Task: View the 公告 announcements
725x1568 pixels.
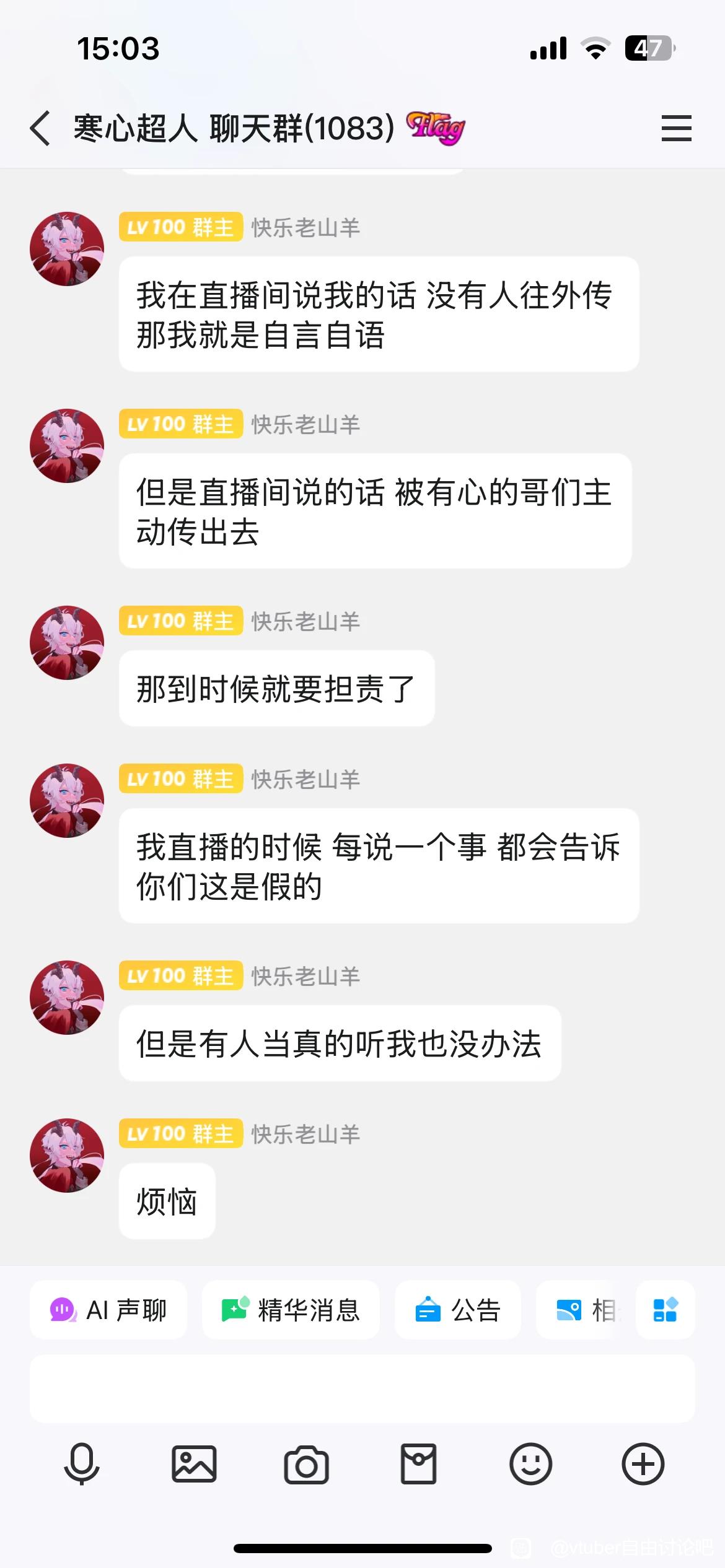Action: 457,1310
